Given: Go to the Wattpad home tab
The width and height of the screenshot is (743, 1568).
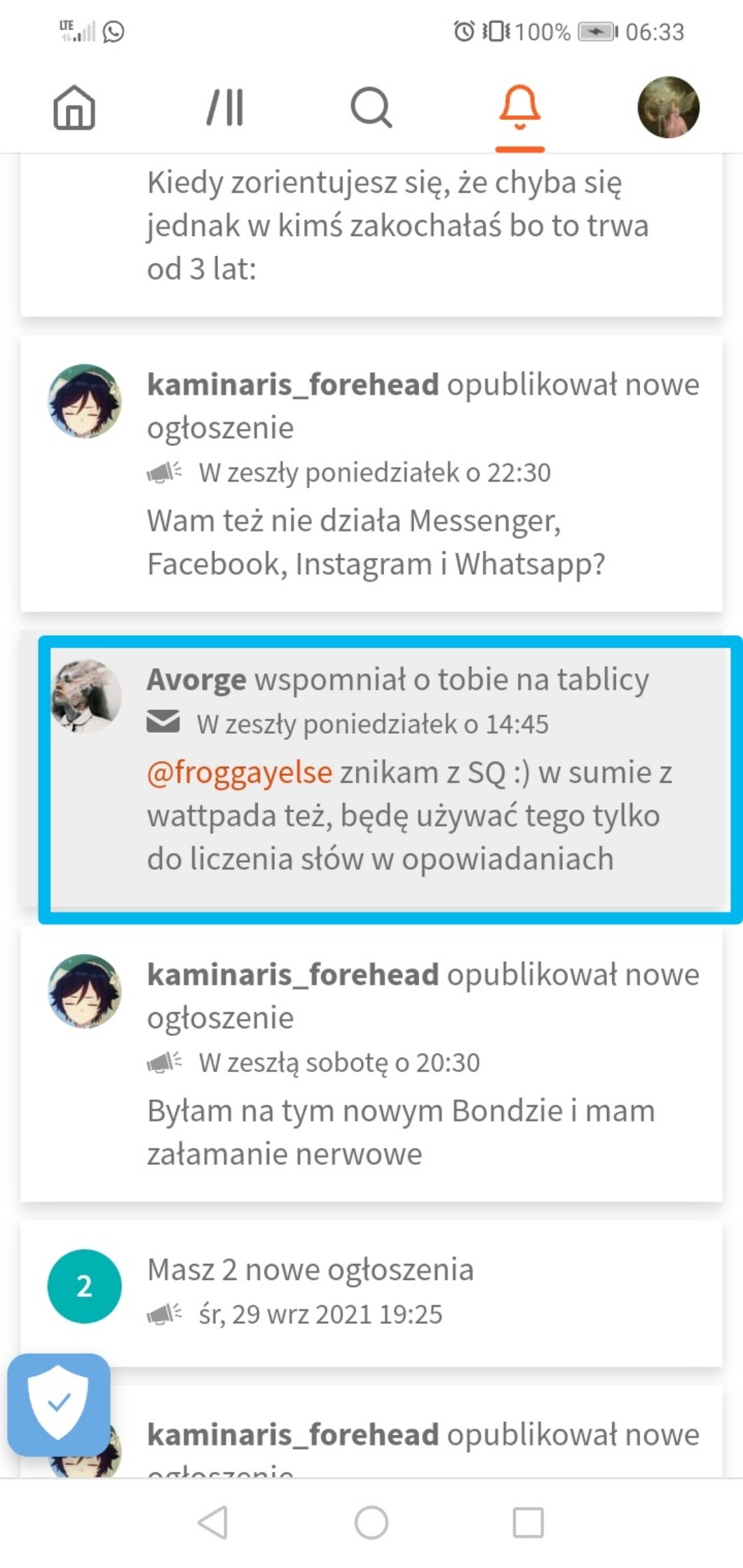Looking at the screenshot, I should [x=74, y=107].
